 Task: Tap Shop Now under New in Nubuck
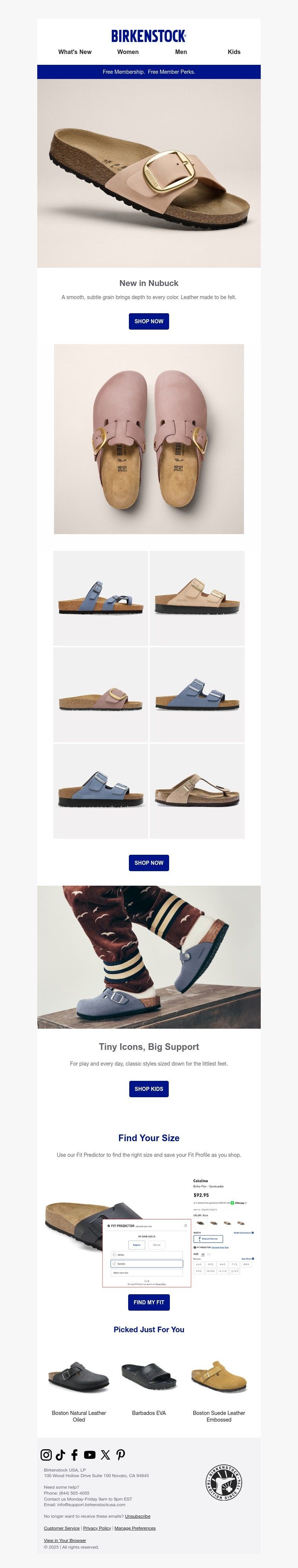(x=148, y=321)
